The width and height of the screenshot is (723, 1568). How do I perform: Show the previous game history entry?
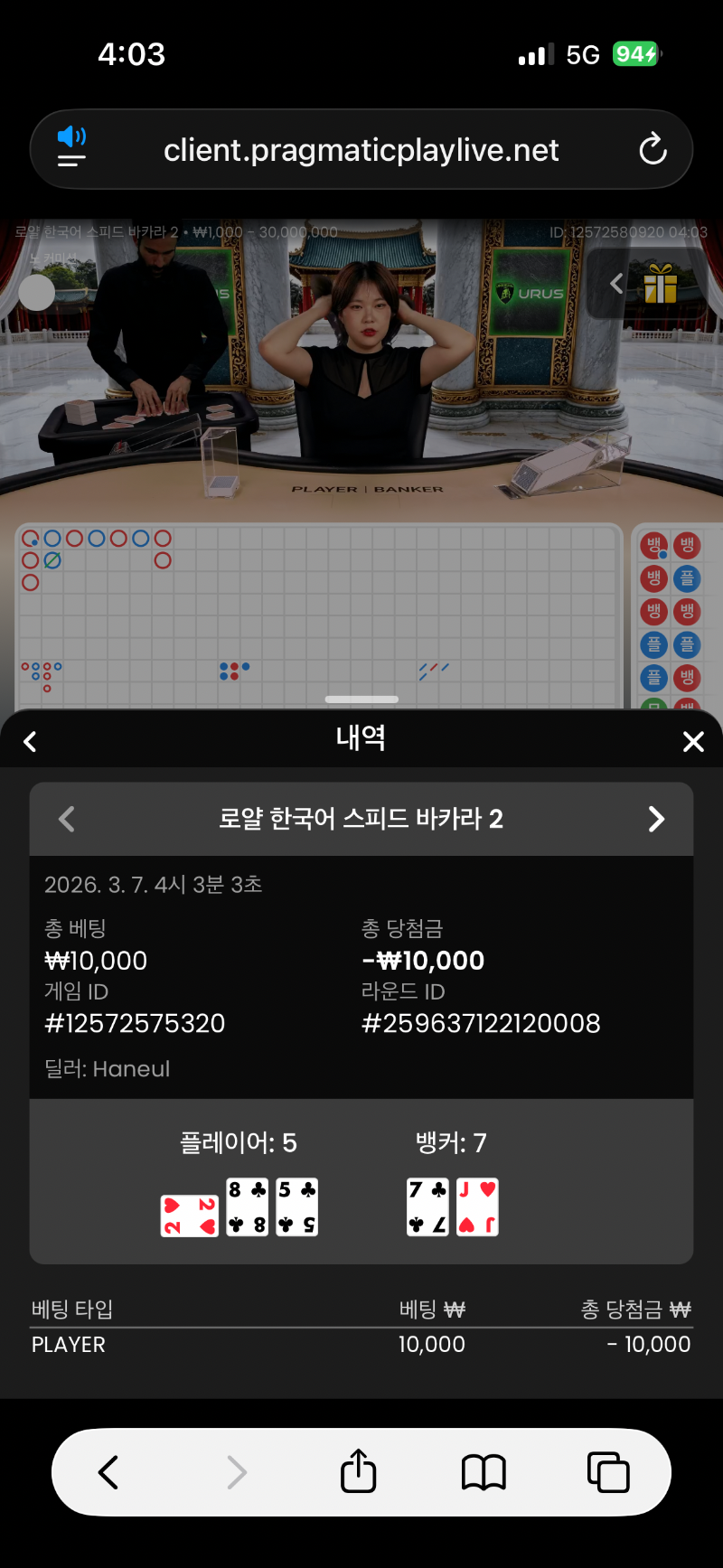(x=66, y=819)
